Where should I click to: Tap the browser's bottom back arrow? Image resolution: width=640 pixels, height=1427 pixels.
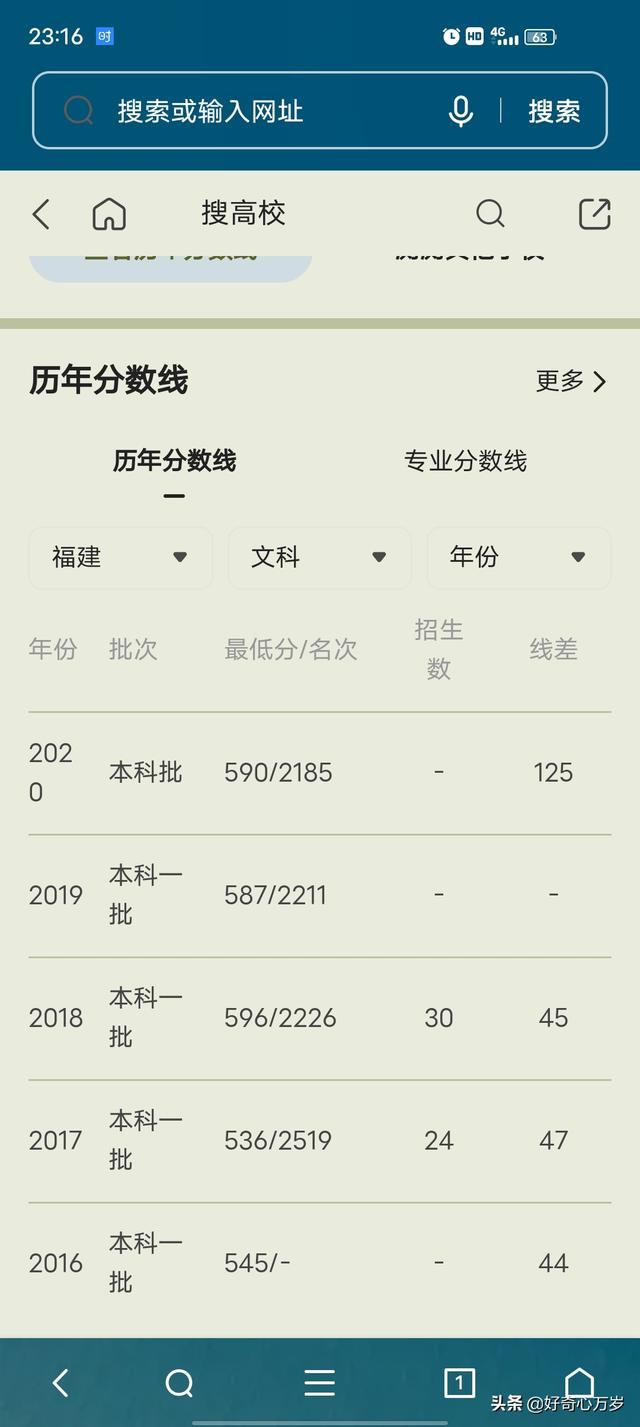tap(60, 1383)
